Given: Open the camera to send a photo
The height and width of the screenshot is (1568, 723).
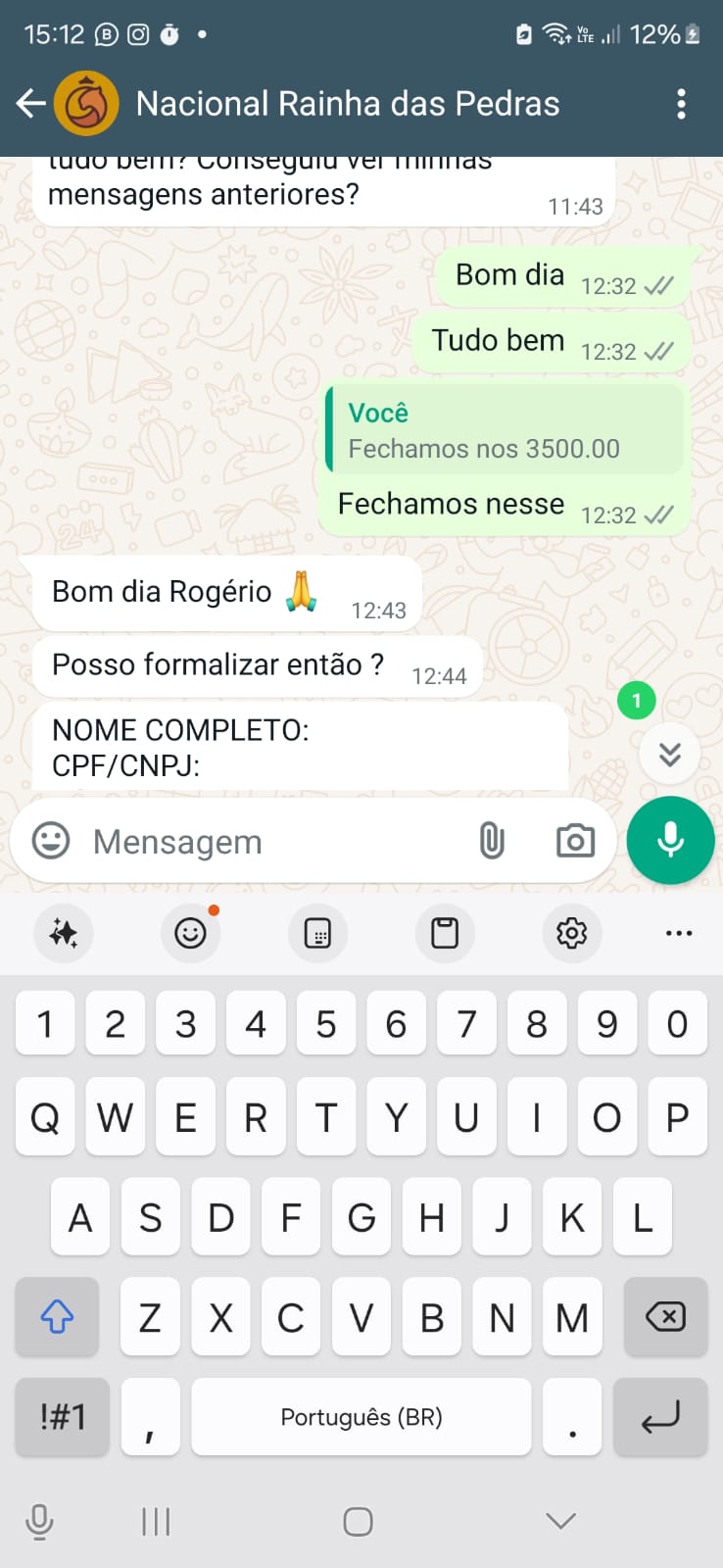Looking at the screenshot, I should coord(575,841).
